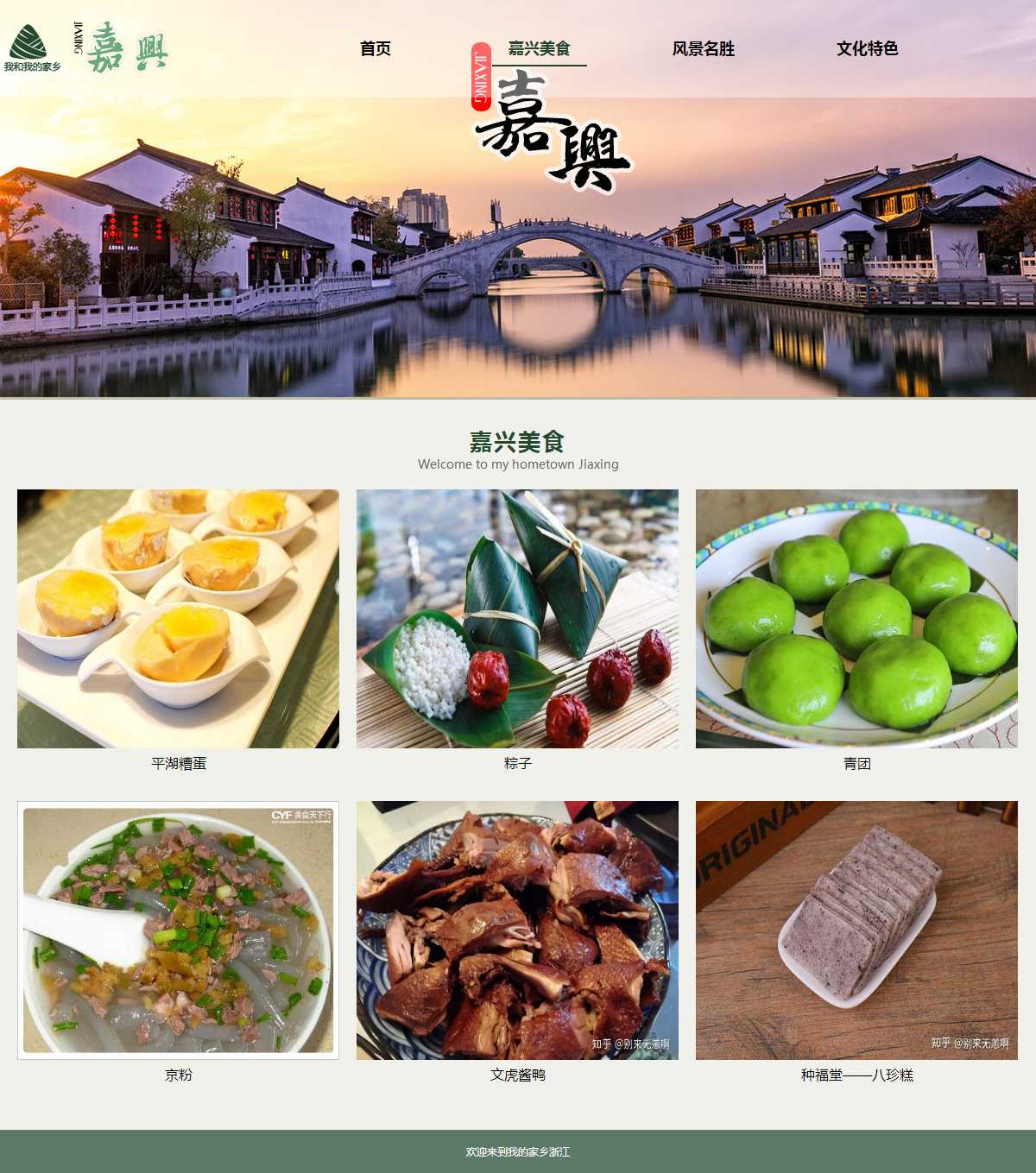Viewport: 1036px width, 1173px height.
Task: Open the 京粉 food card
Action: pos(178,930)
